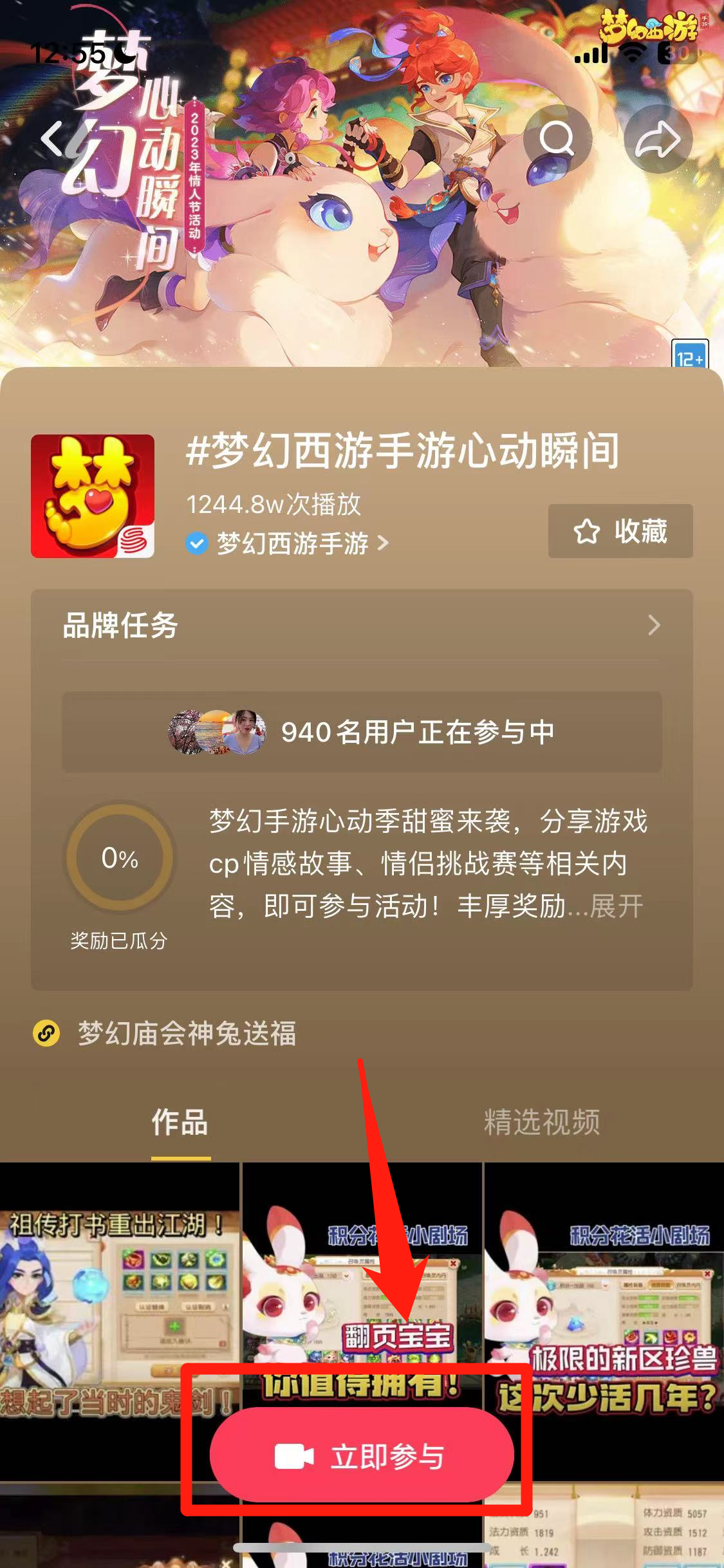This screenshot has width=724, height=1568.
Task: Switch to the 精选视频 tab
Action: click(x=542, y=1123)
